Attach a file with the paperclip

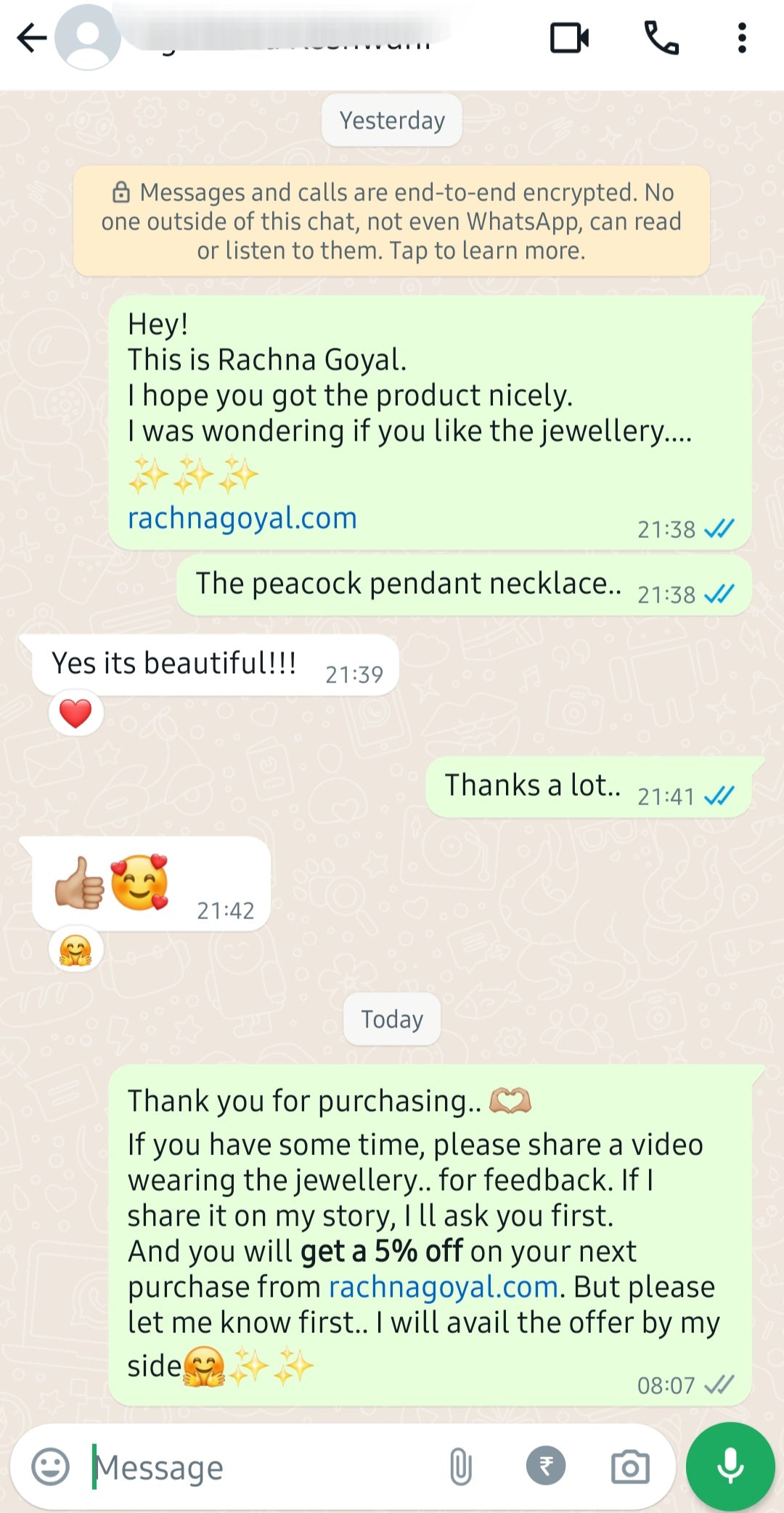coord(460,1467)
